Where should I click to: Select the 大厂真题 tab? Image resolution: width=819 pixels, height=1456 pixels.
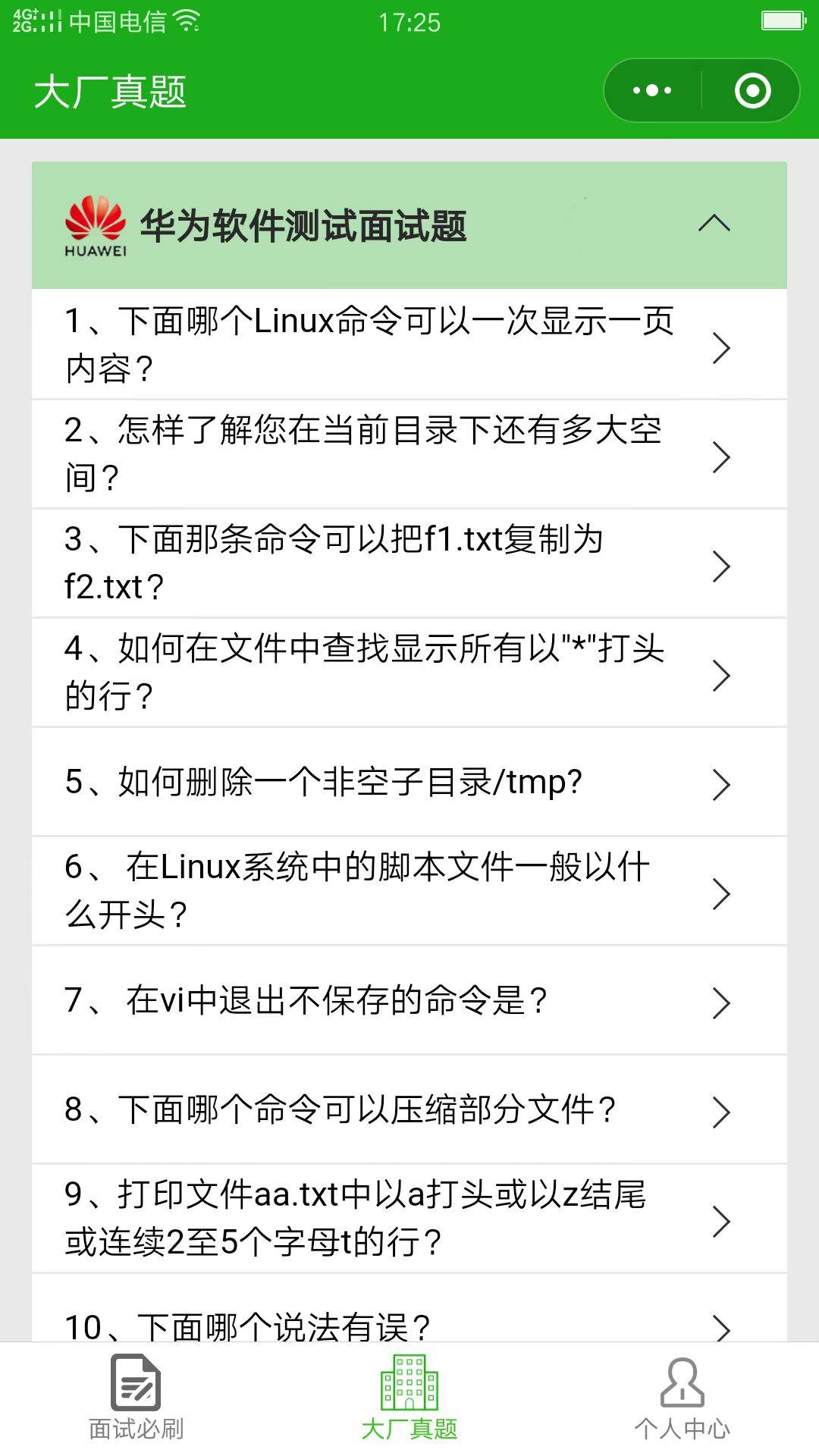409,1398
